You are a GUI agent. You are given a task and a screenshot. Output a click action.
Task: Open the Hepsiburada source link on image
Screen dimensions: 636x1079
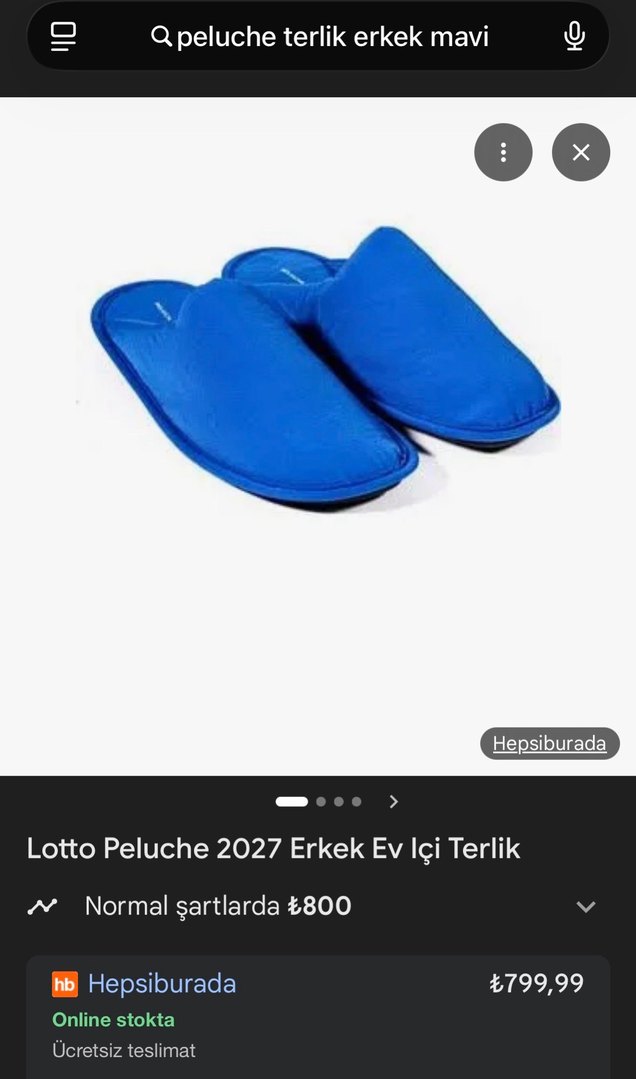(x=549, y=743)
